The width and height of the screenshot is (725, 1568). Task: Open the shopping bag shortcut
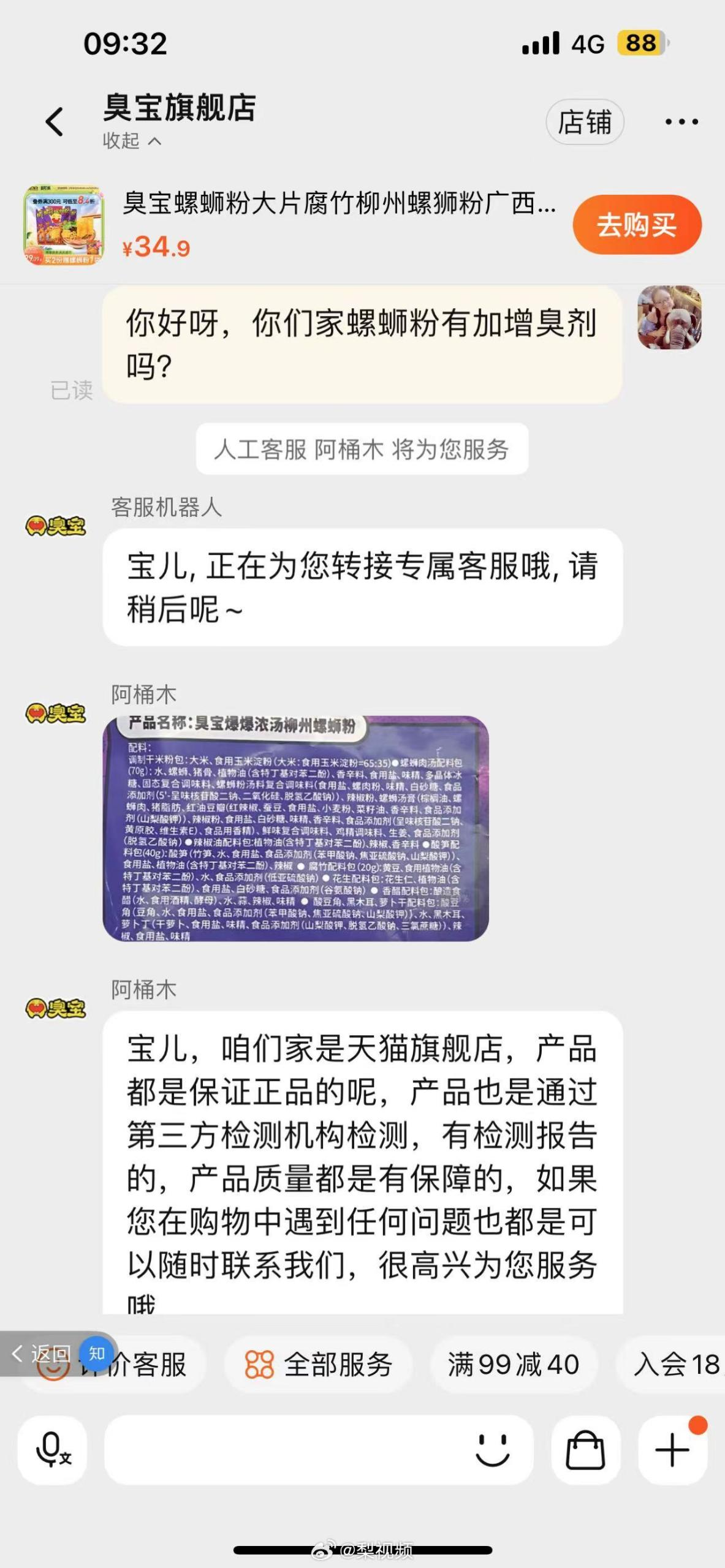click(585, 1450)
